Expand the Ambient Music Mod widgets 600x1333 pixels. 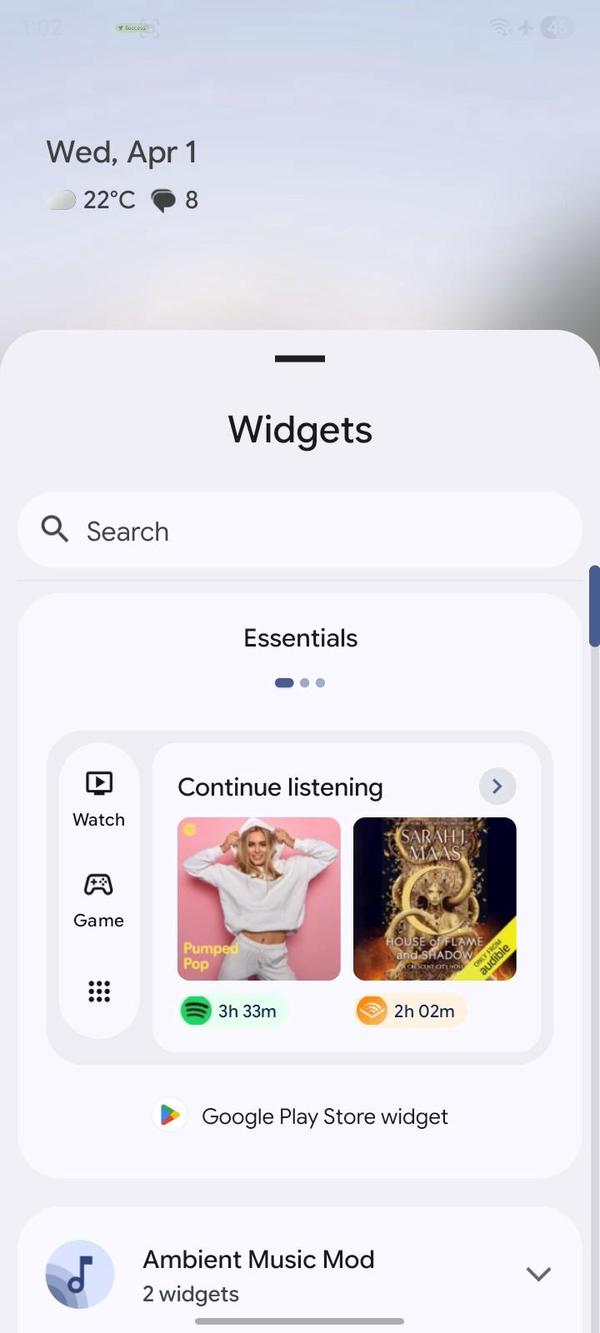(x=538, y=1274)
